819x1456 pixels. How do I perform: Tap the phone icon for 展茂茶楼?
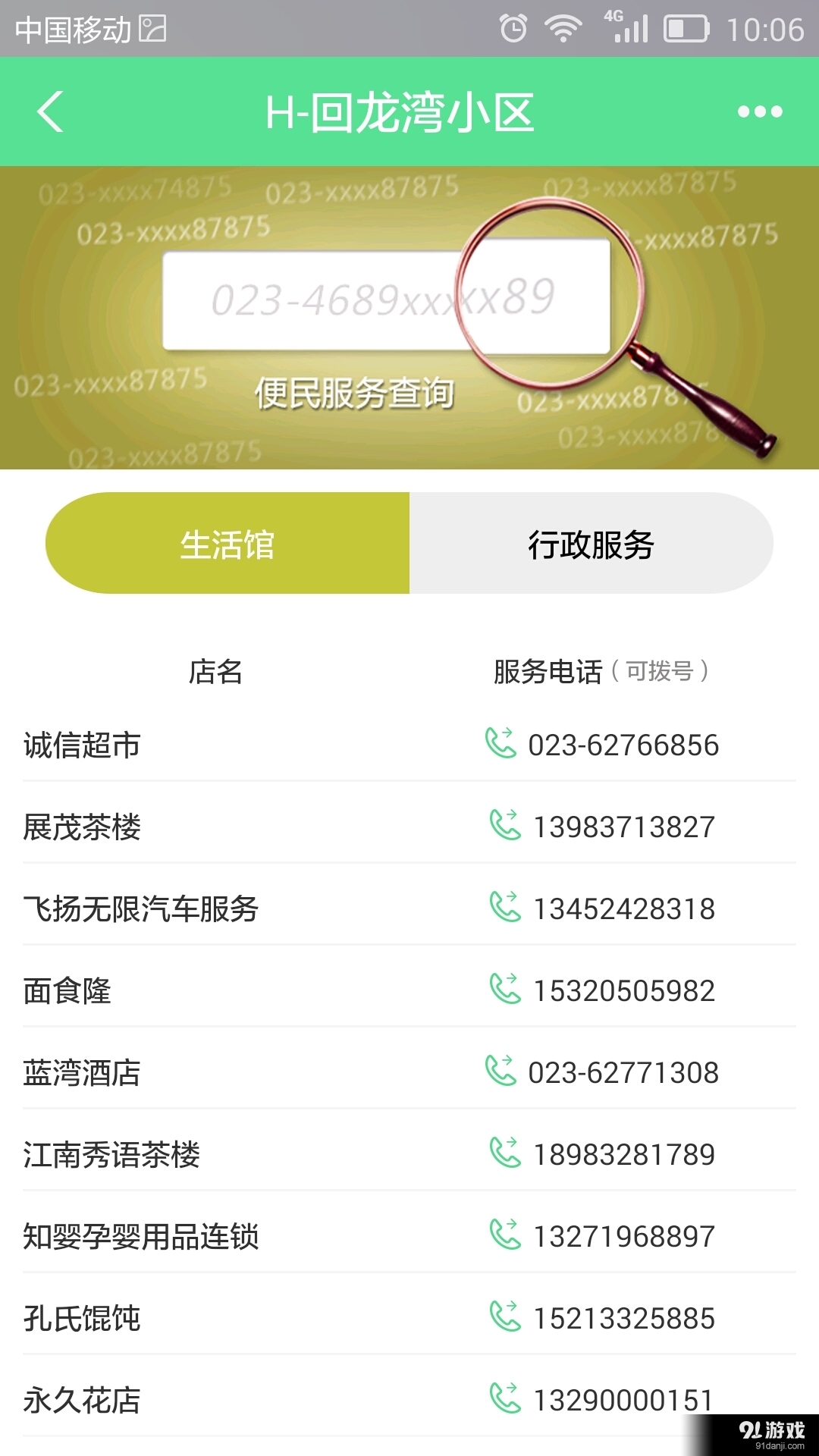(x=504, y=827)
